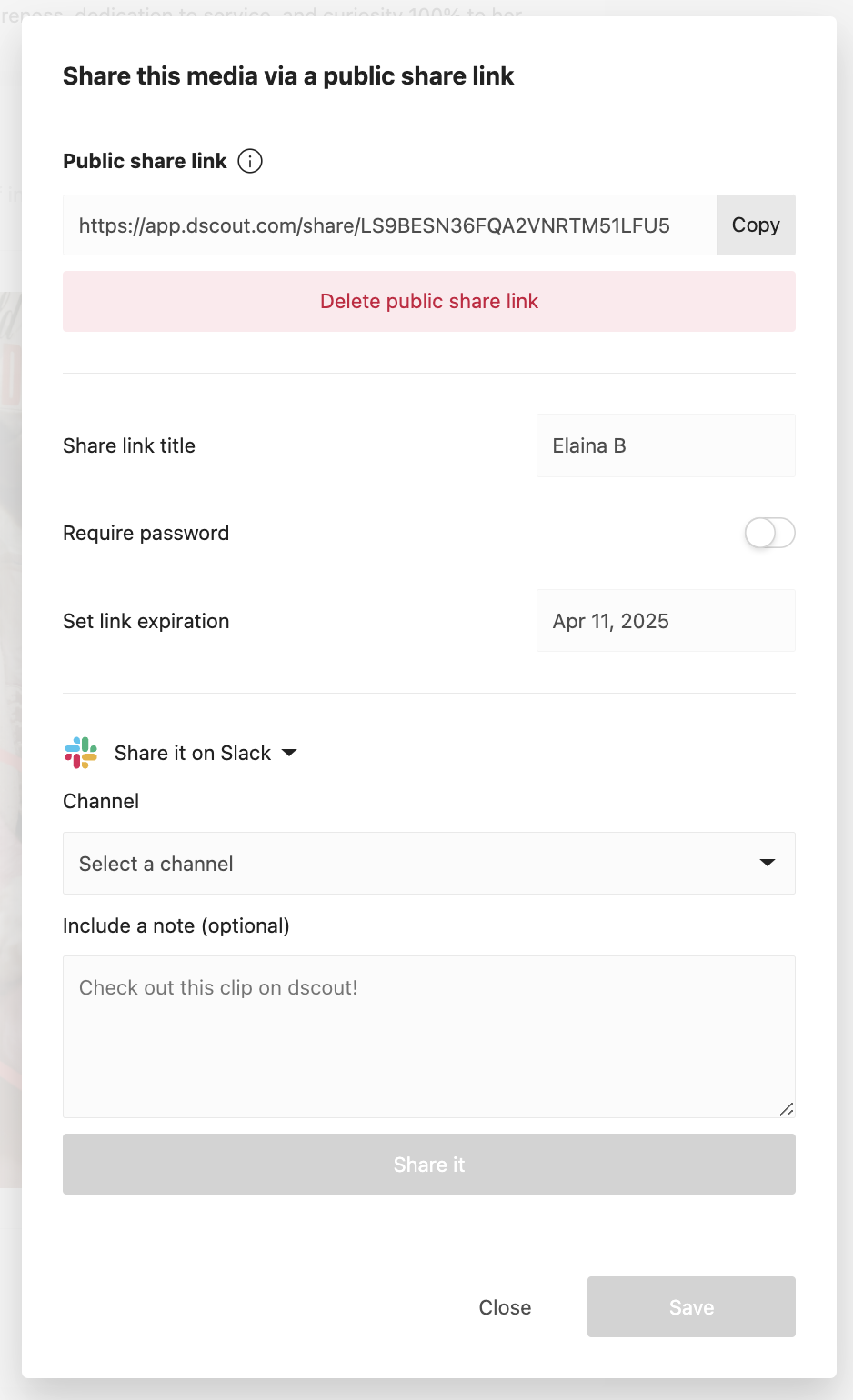Close the share dialog

(505, 1307)
